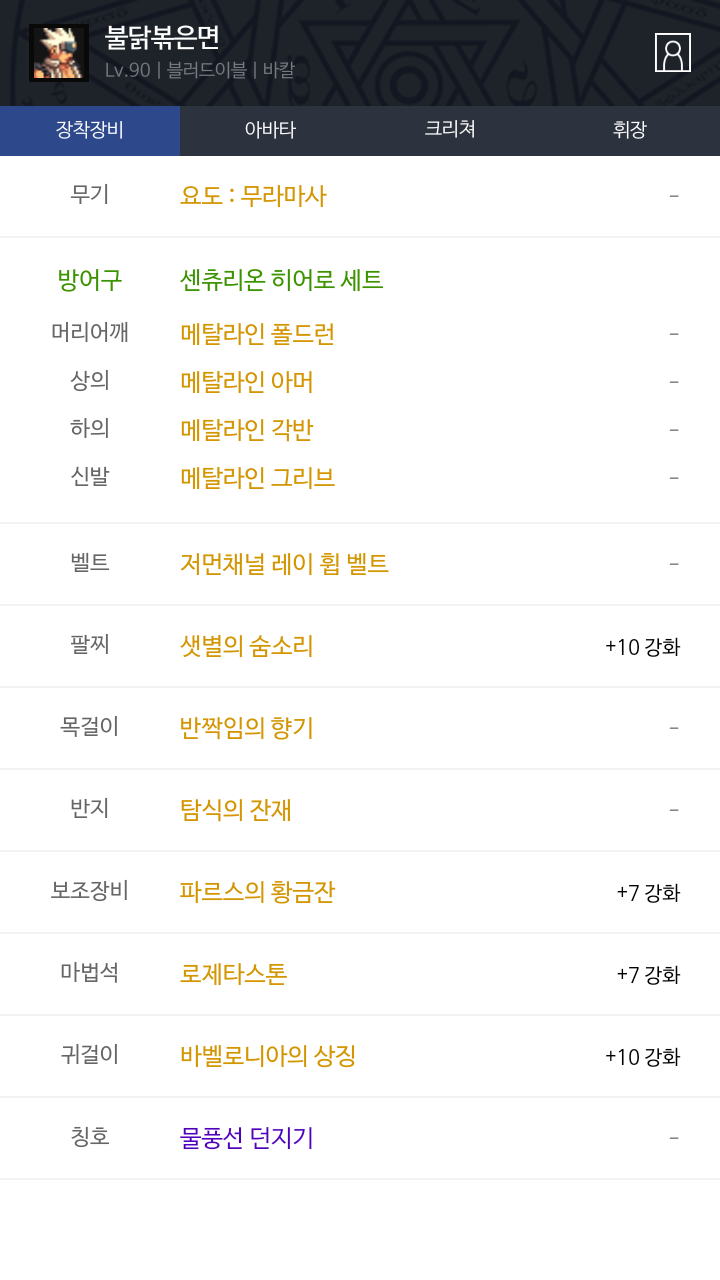View 센츄리온 히어로 세트 details
The image size is (720, 1280).
pos(281,280)
